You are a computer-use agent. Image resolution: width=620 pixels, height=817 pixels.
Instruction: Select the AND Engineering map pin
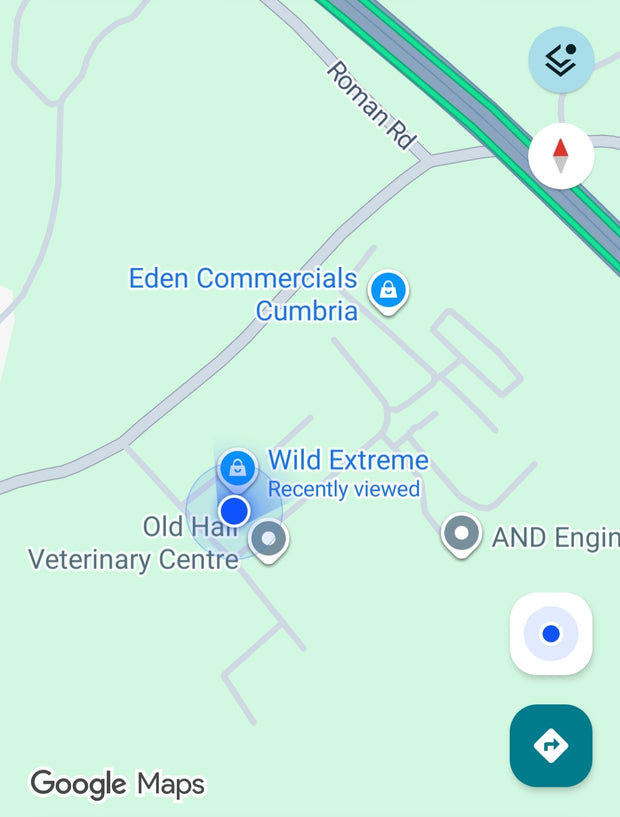[x=461, y=534]
